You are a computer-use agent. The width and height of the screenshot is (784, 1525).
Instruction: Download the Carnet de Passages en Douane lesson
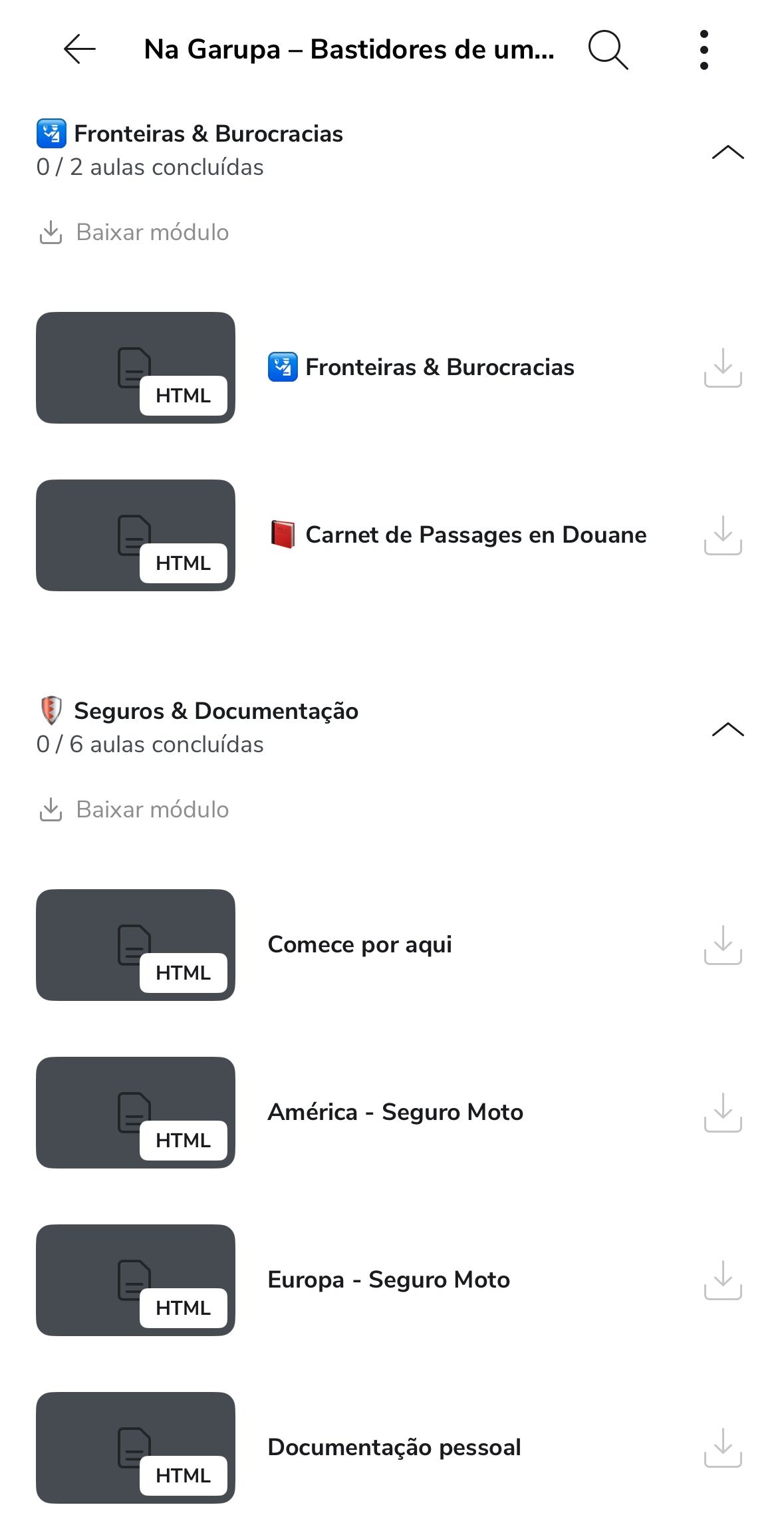(x=723, y=535)
